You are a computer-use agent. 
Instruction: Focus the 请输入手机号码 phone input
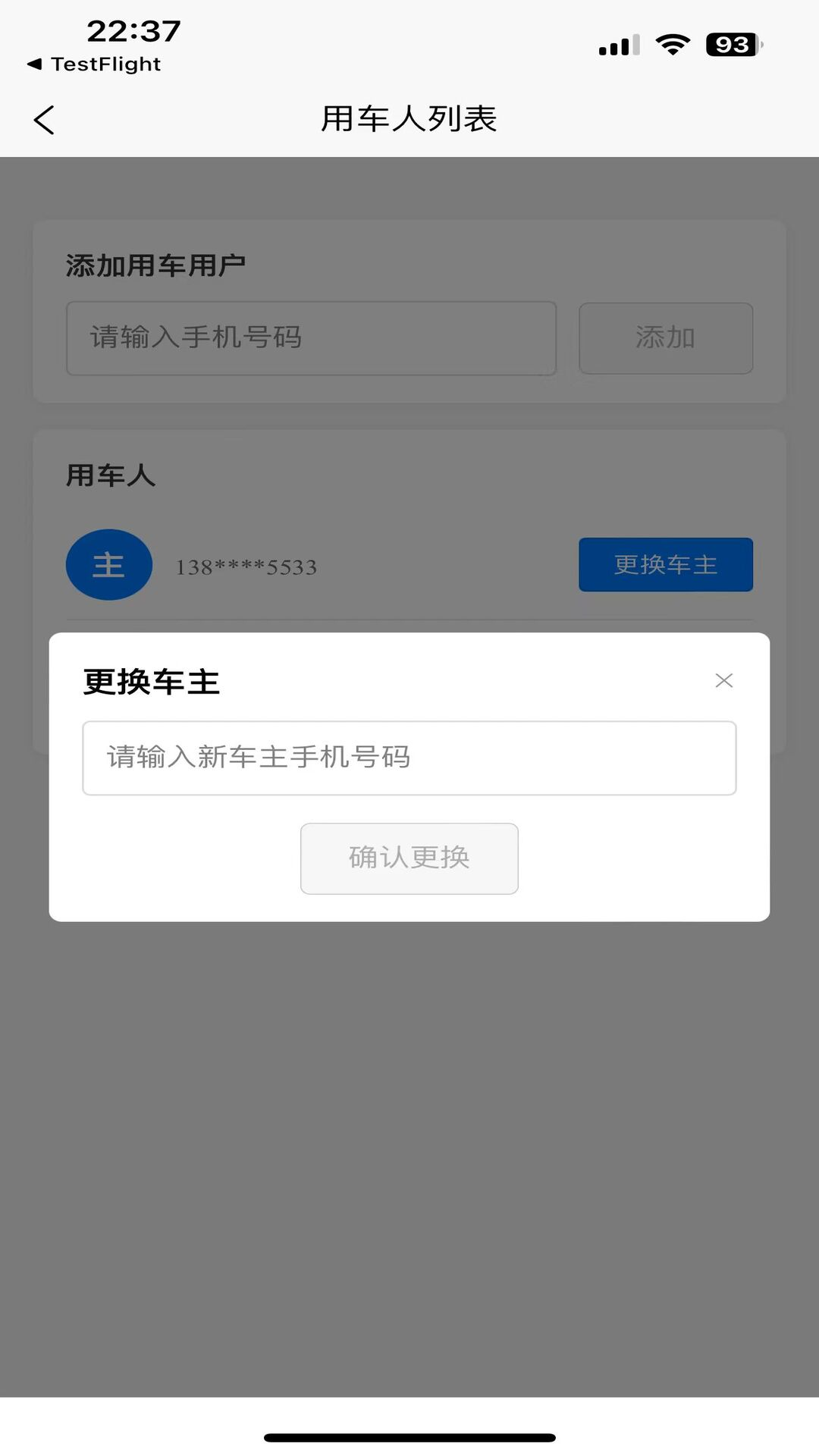[x=311, y=338]
